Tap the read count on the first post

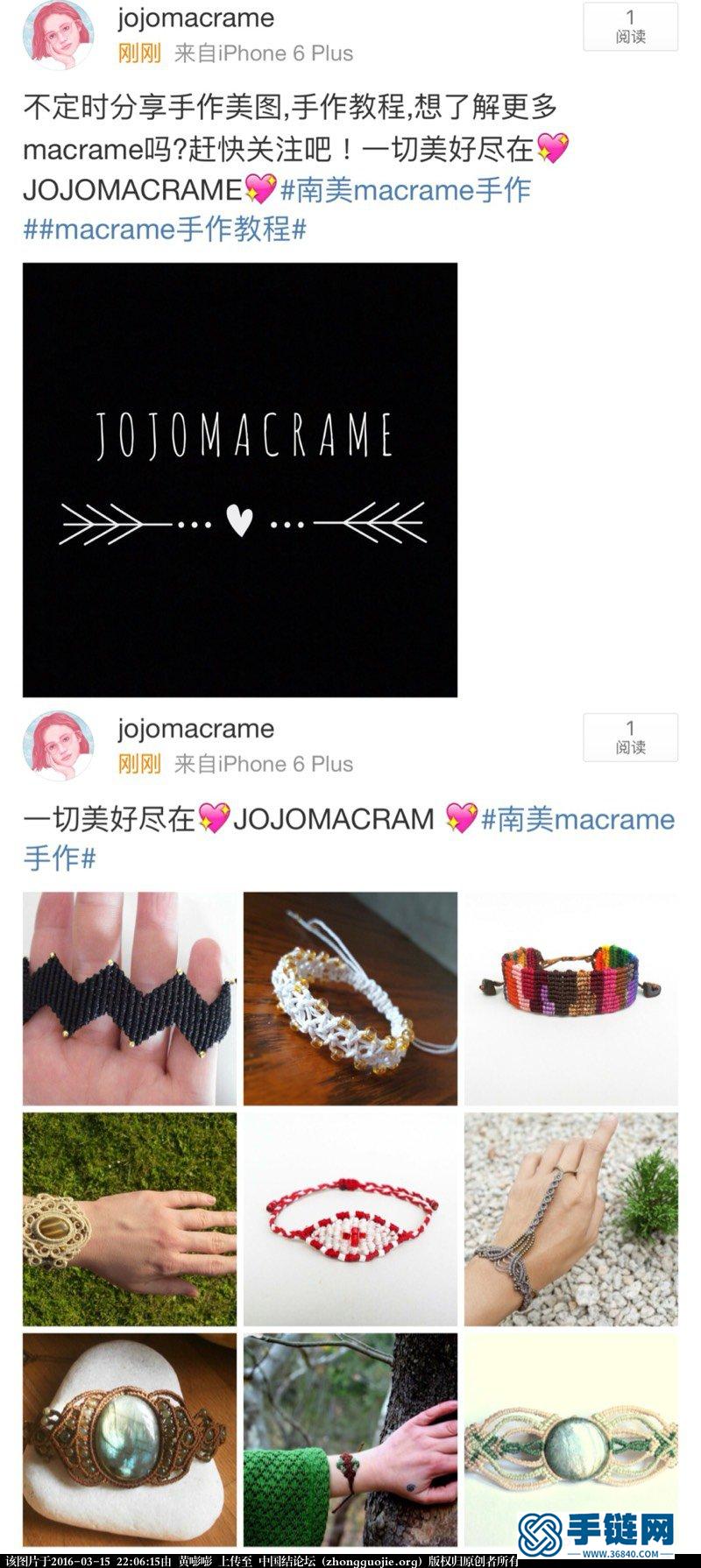tap(630, 26)
